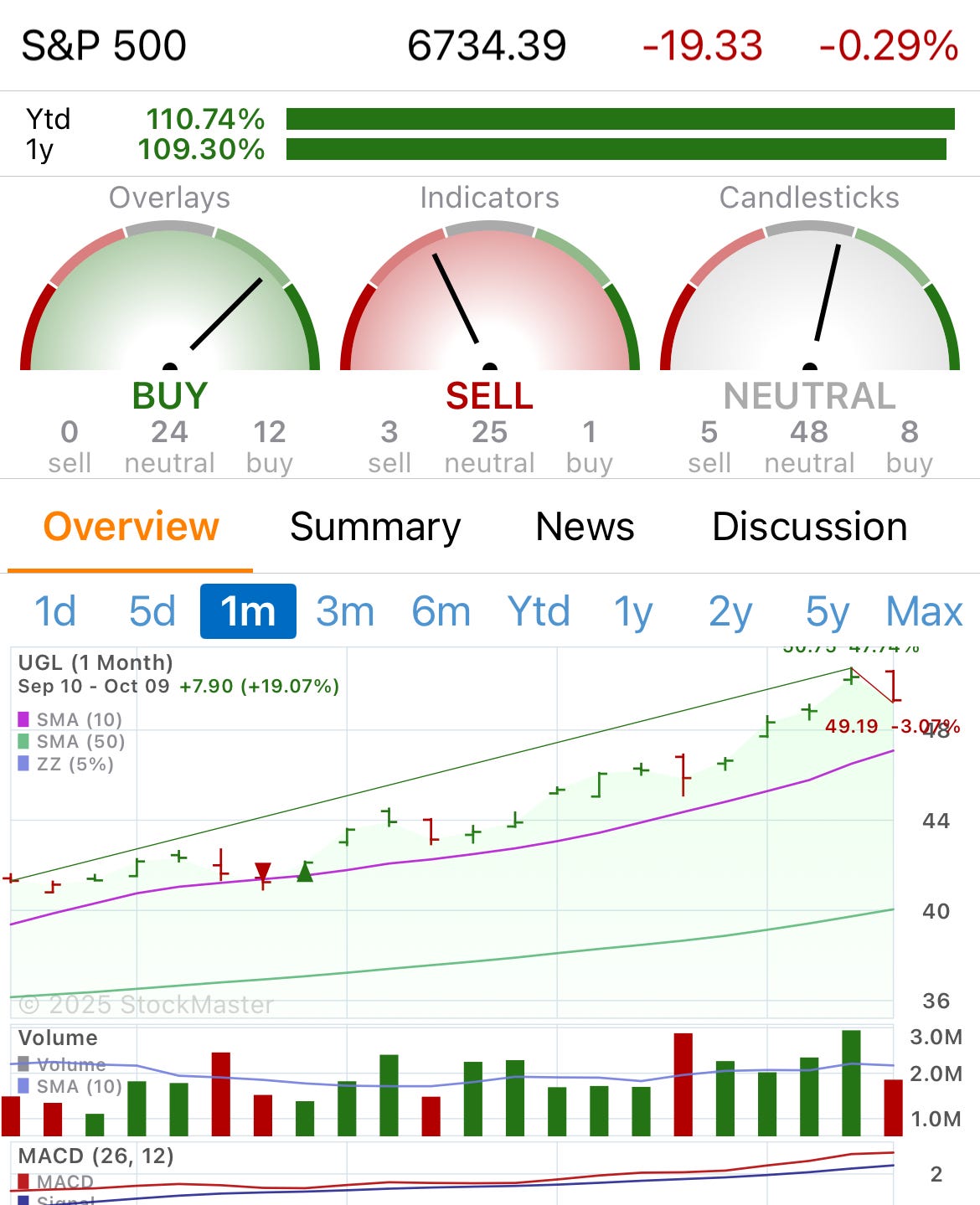The height and width of the screenshot is (1205, 980).
Task: Switch chart to 5y range
Action: 828,611
